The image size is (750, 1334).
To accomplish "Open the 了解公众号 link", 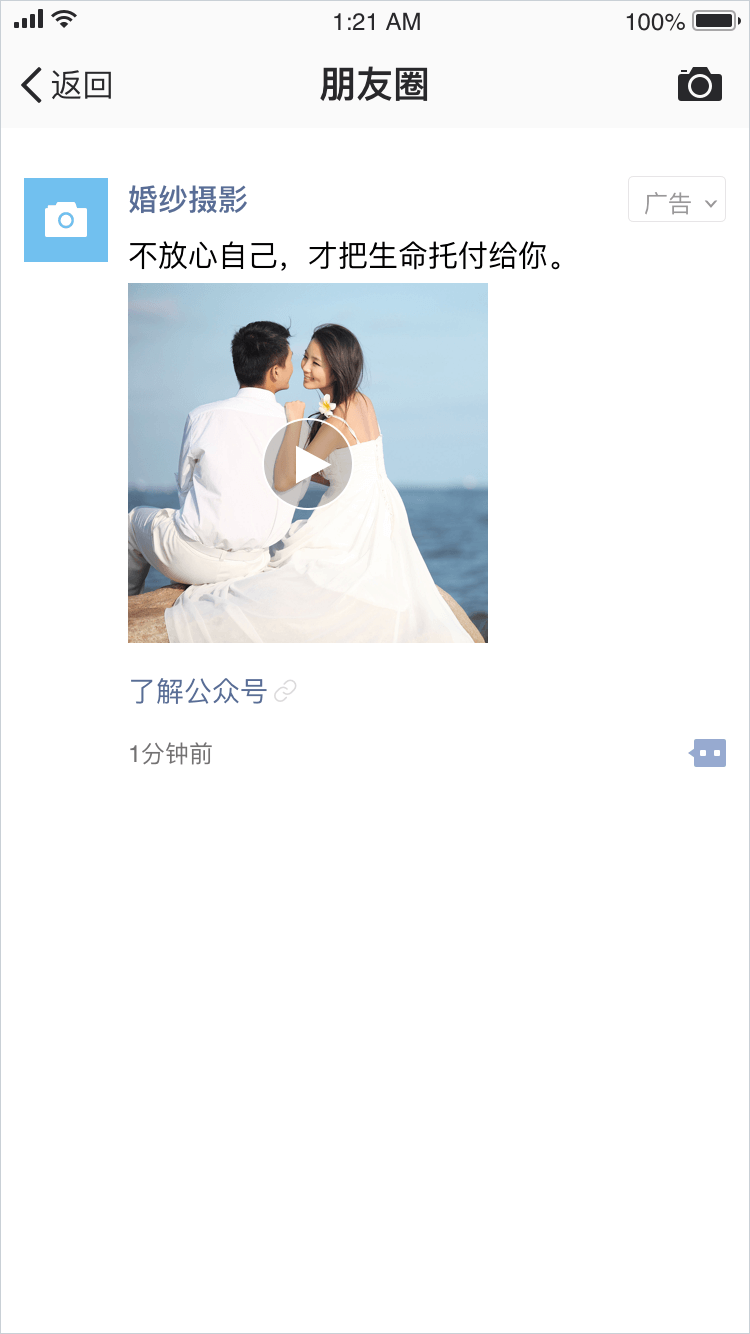I will 200,691.
